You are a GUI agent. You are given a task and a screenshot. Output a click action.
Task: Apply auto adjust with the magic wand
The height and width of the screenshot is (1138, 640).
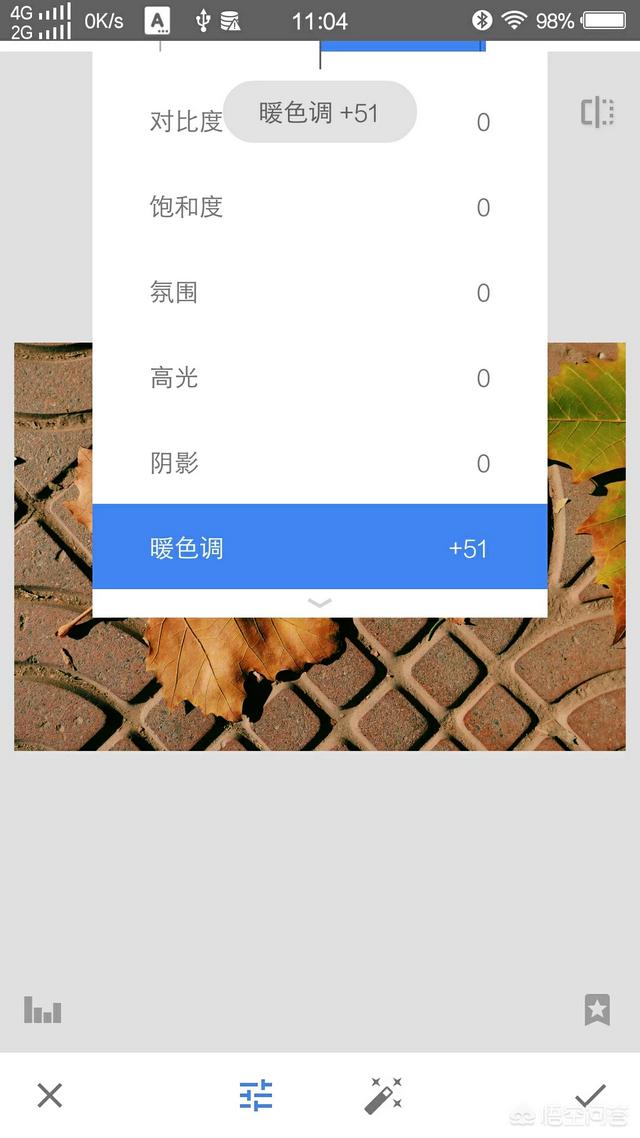pyautogui.click(x=383, y=1095)
